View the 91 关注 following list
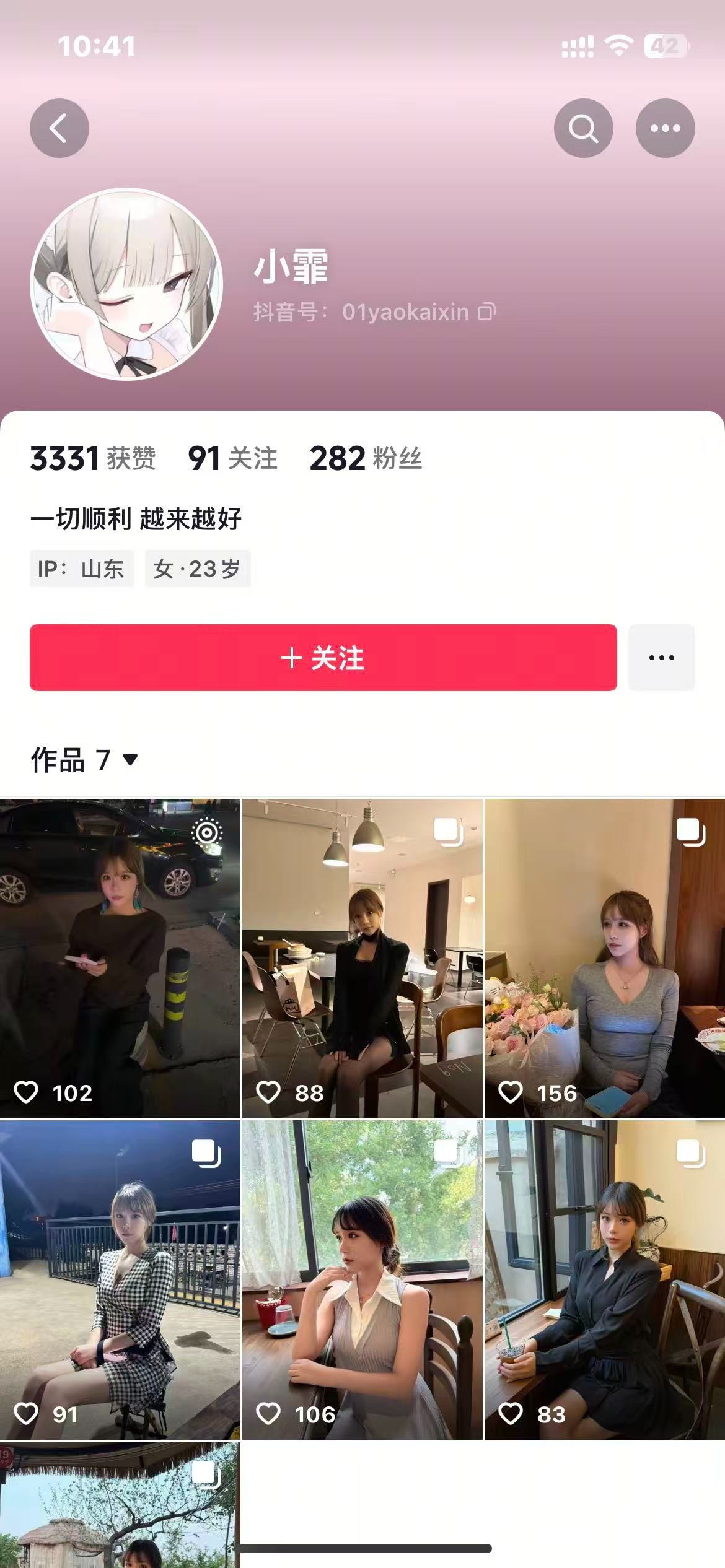725x1568 pixels. pyautogui.click(x=232, y=459)
